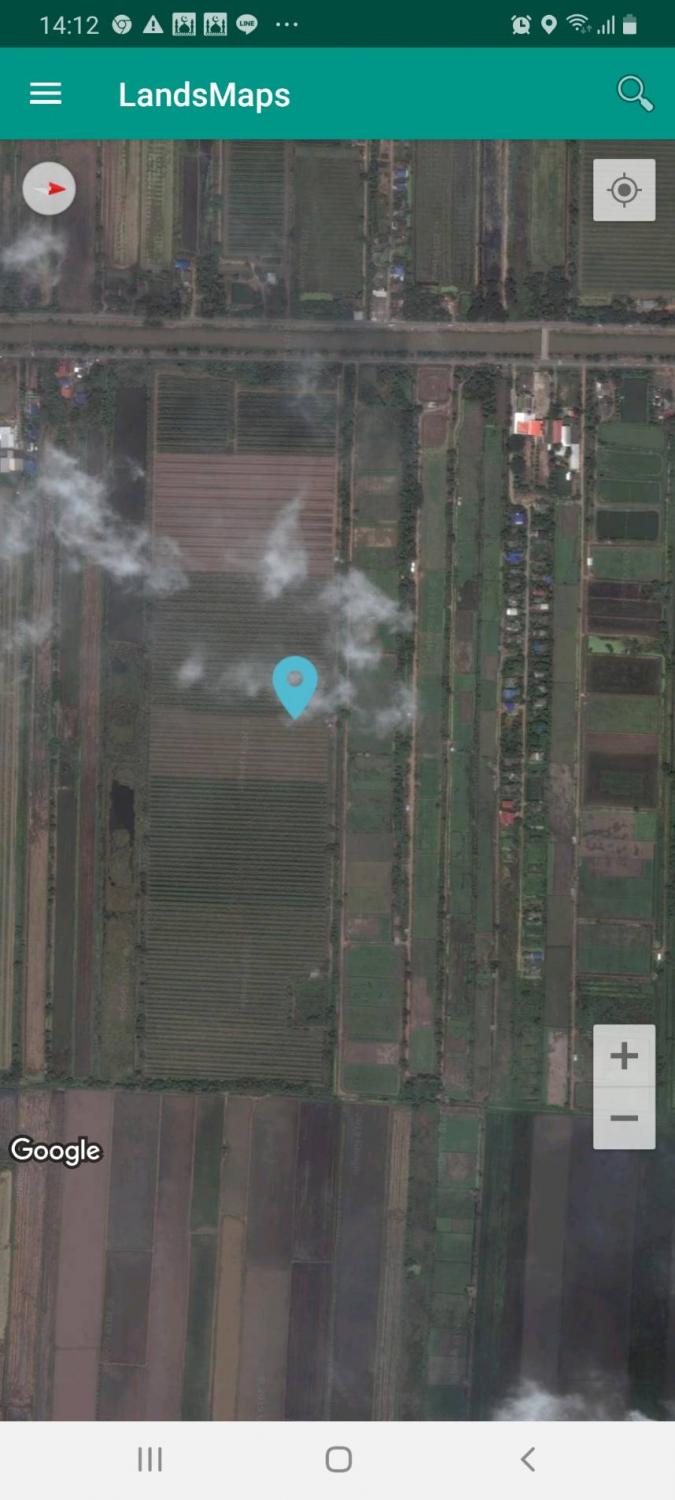675x1500 pixels.
Task: Open the search magnifier icon
Action: pos(634,94)
